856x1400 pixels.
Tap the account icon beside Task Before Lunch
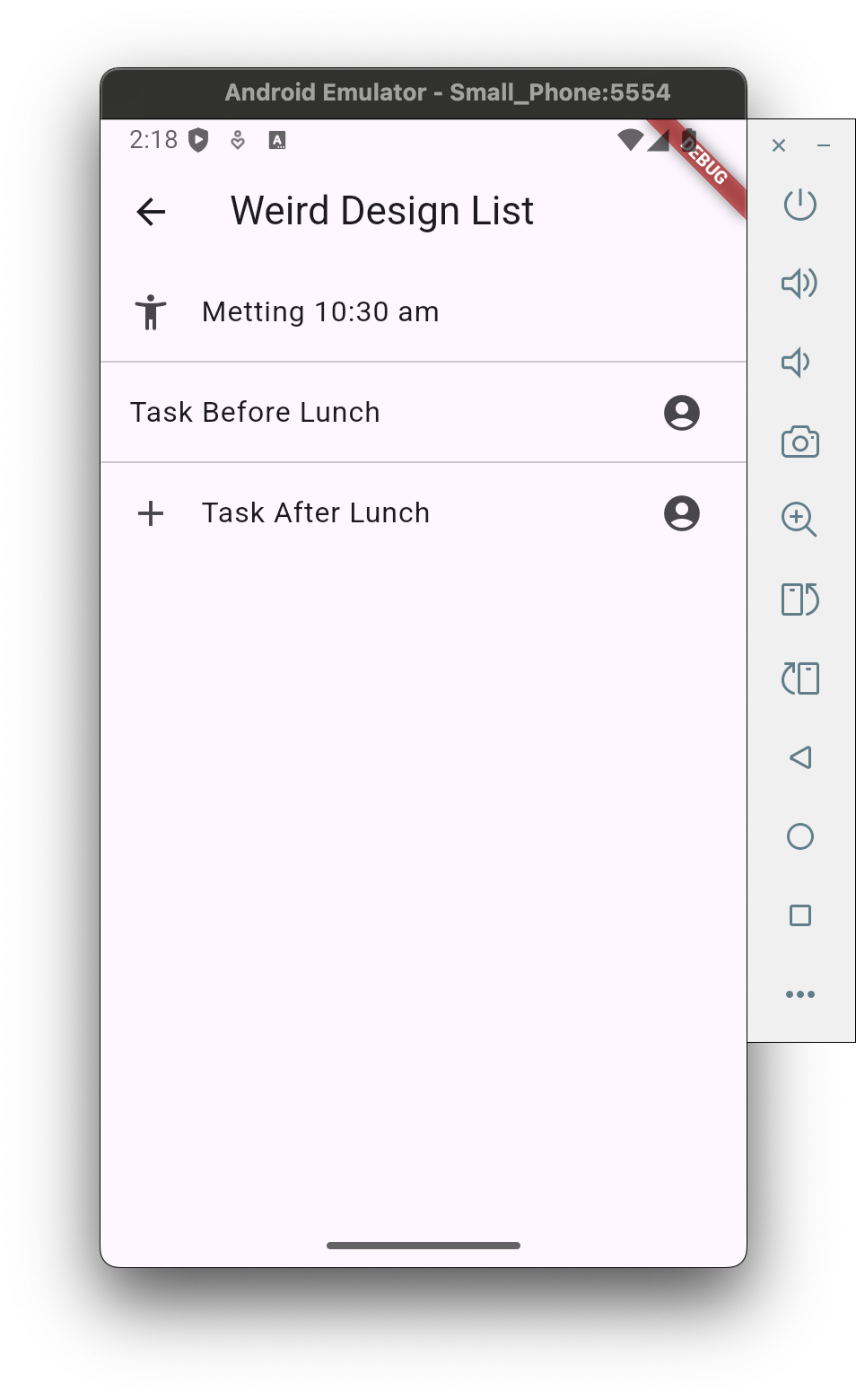pos(682,413)
